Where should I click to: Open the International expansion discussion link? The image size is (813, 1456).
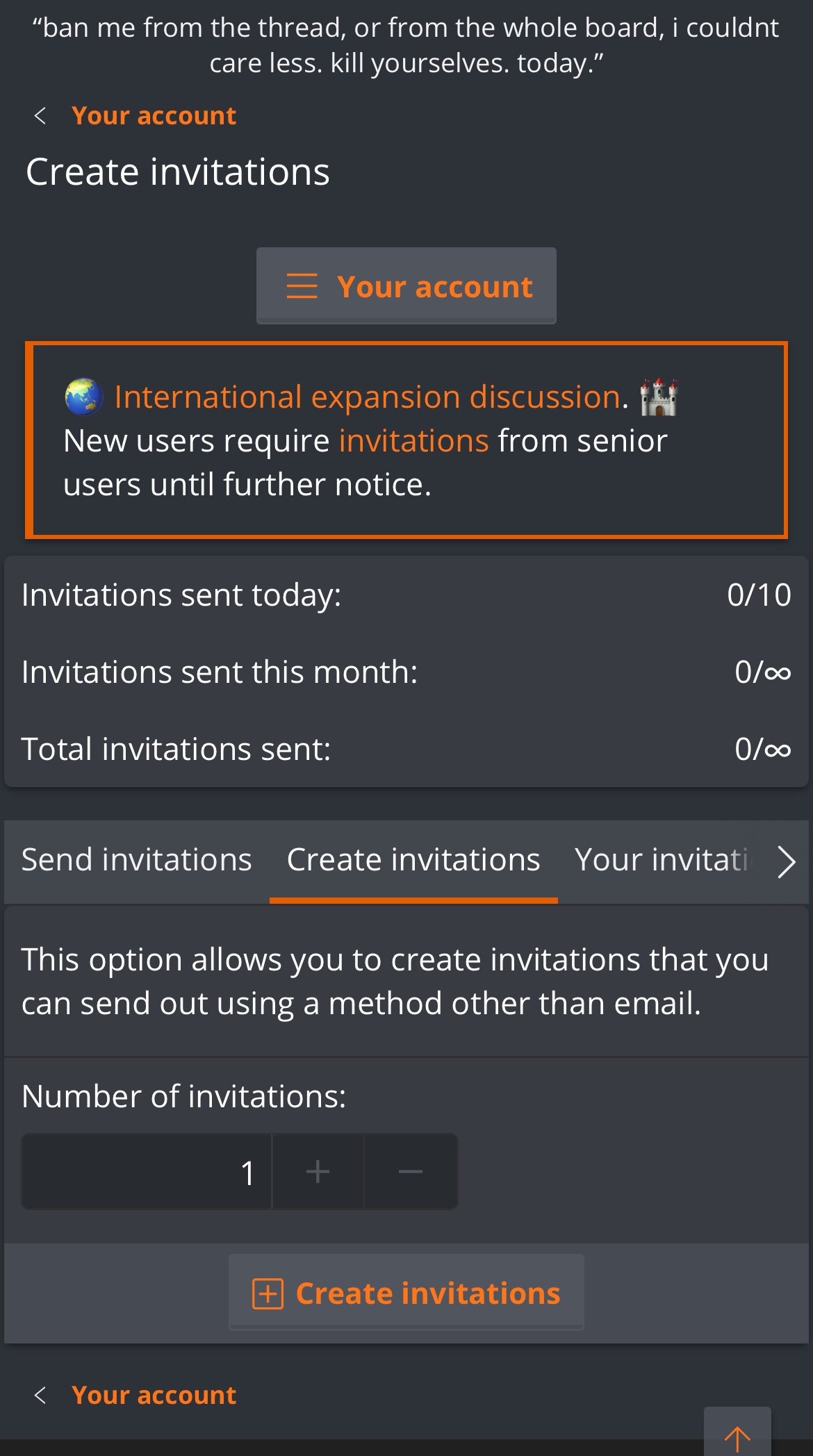(367, 397)
